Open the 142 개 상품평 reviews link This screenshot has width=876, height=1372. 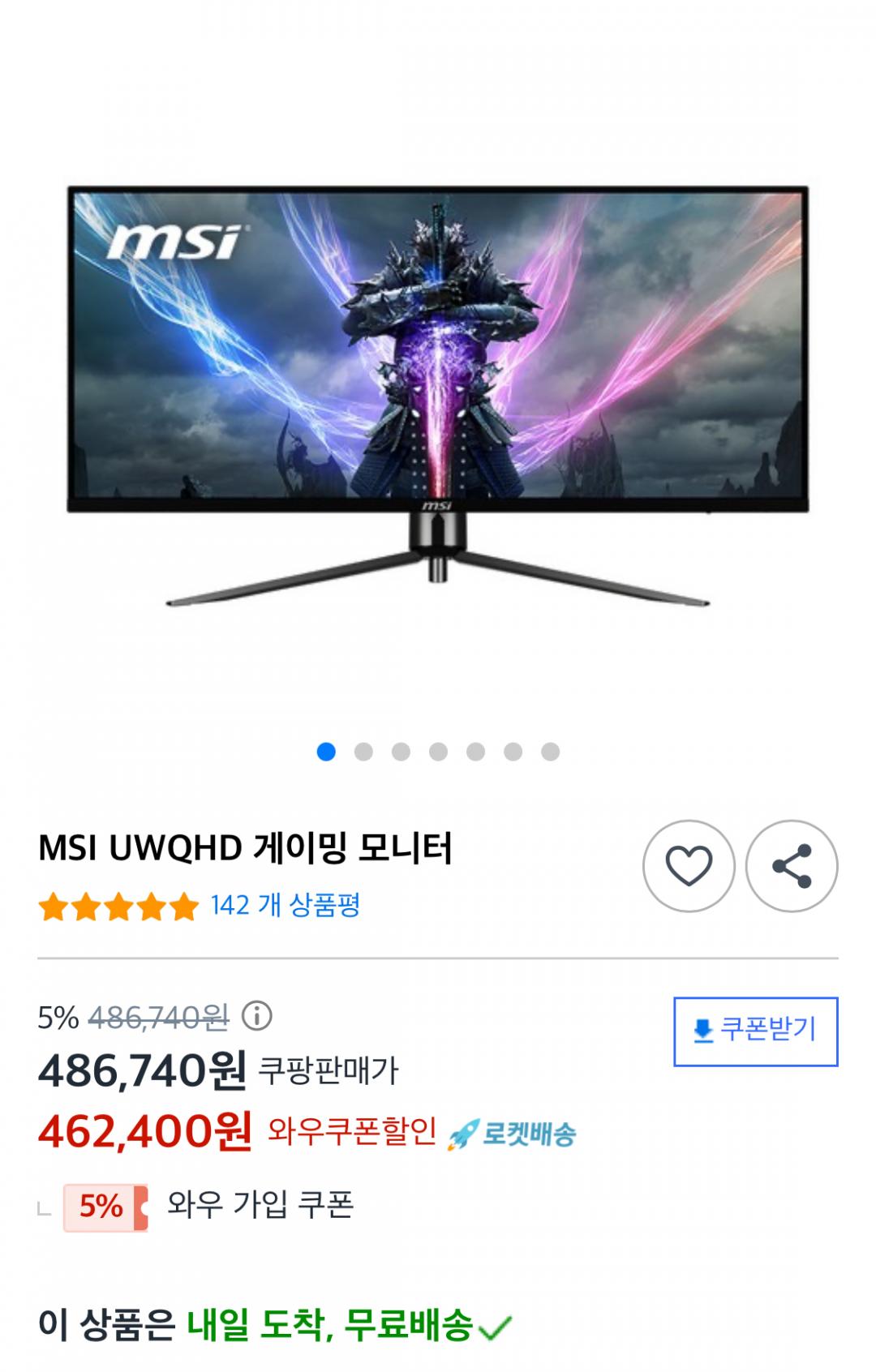coord(285,905)
